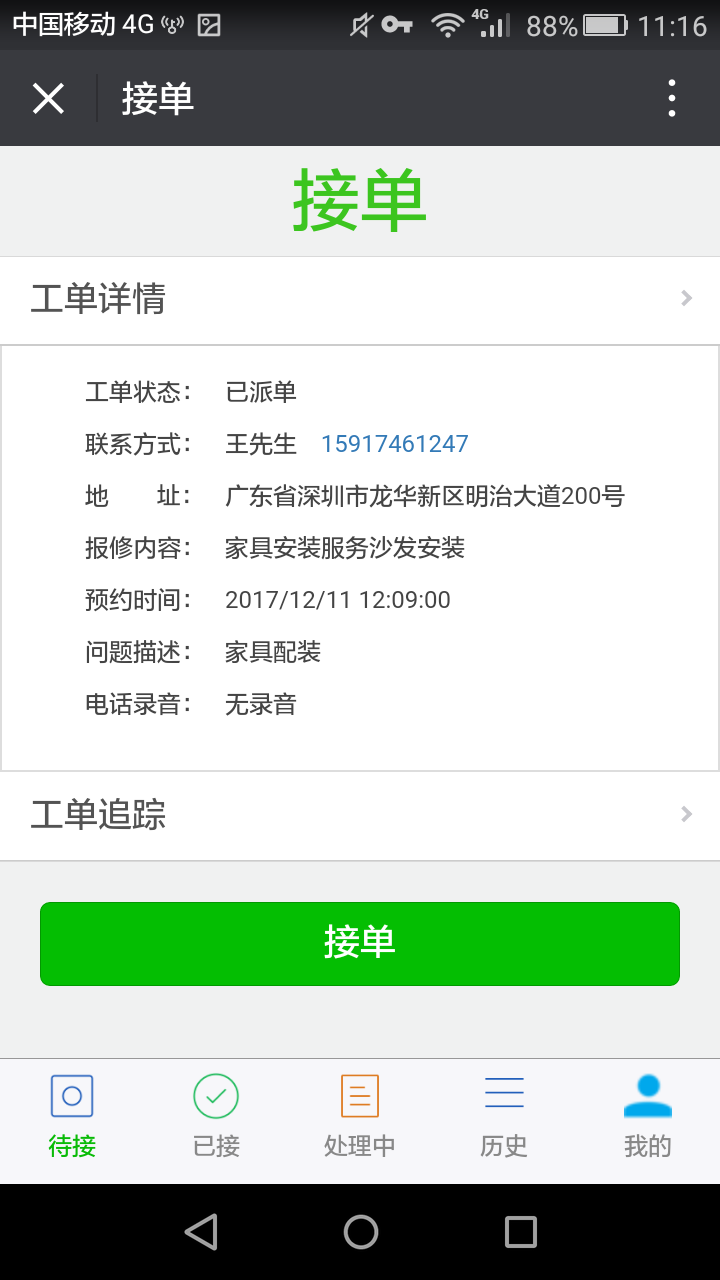Expand the 工单追踪 section
Screen dimensions: 720x1280
click(x=360, y=815)
